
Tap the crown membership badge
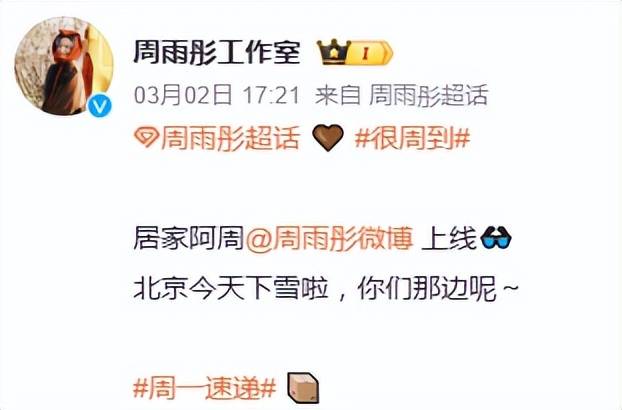pos(356,52)
